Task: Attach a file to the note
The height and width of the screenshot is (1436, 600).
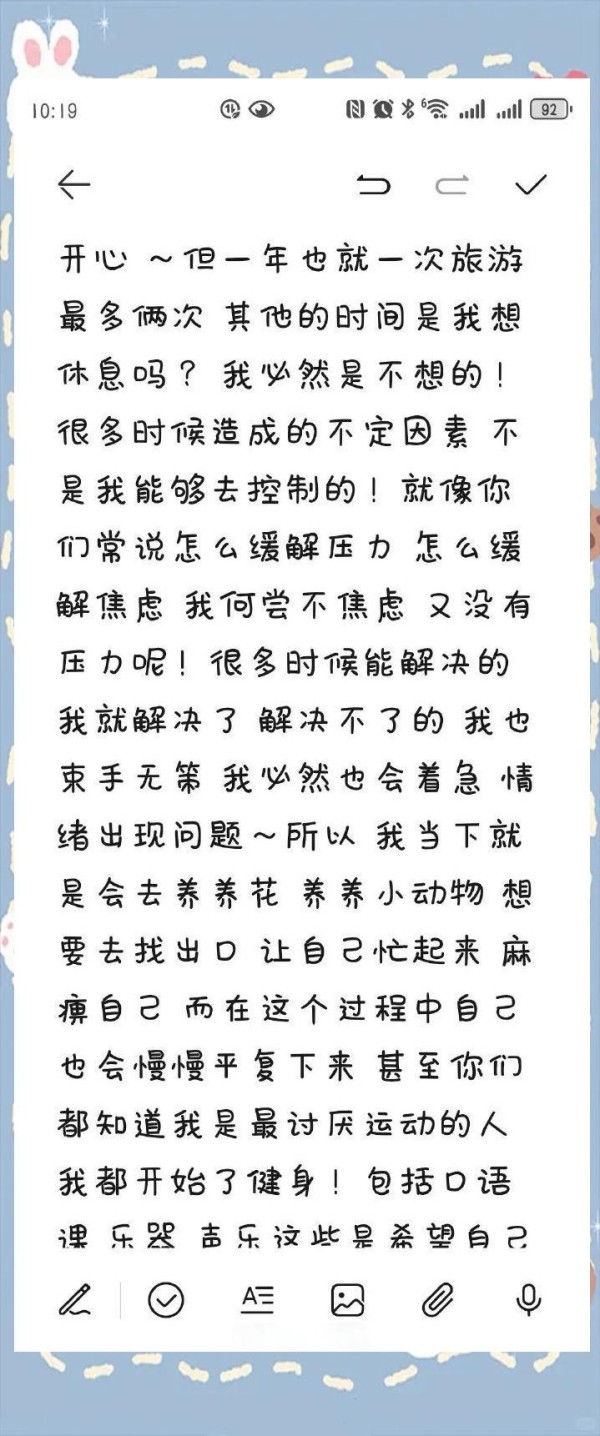Action: click(438, 1300)
